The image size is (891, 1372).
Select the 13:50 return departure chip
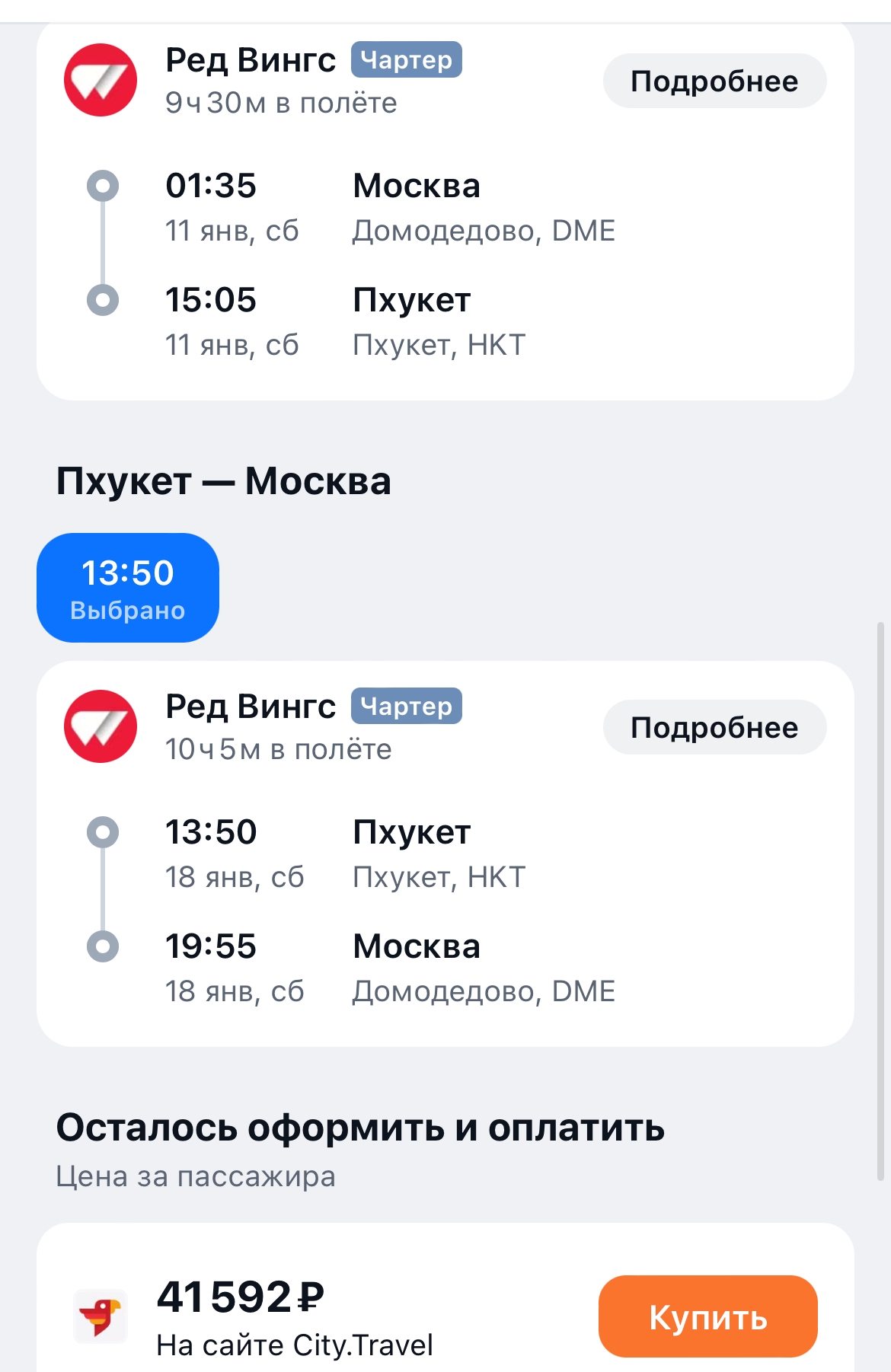(128, 588)
